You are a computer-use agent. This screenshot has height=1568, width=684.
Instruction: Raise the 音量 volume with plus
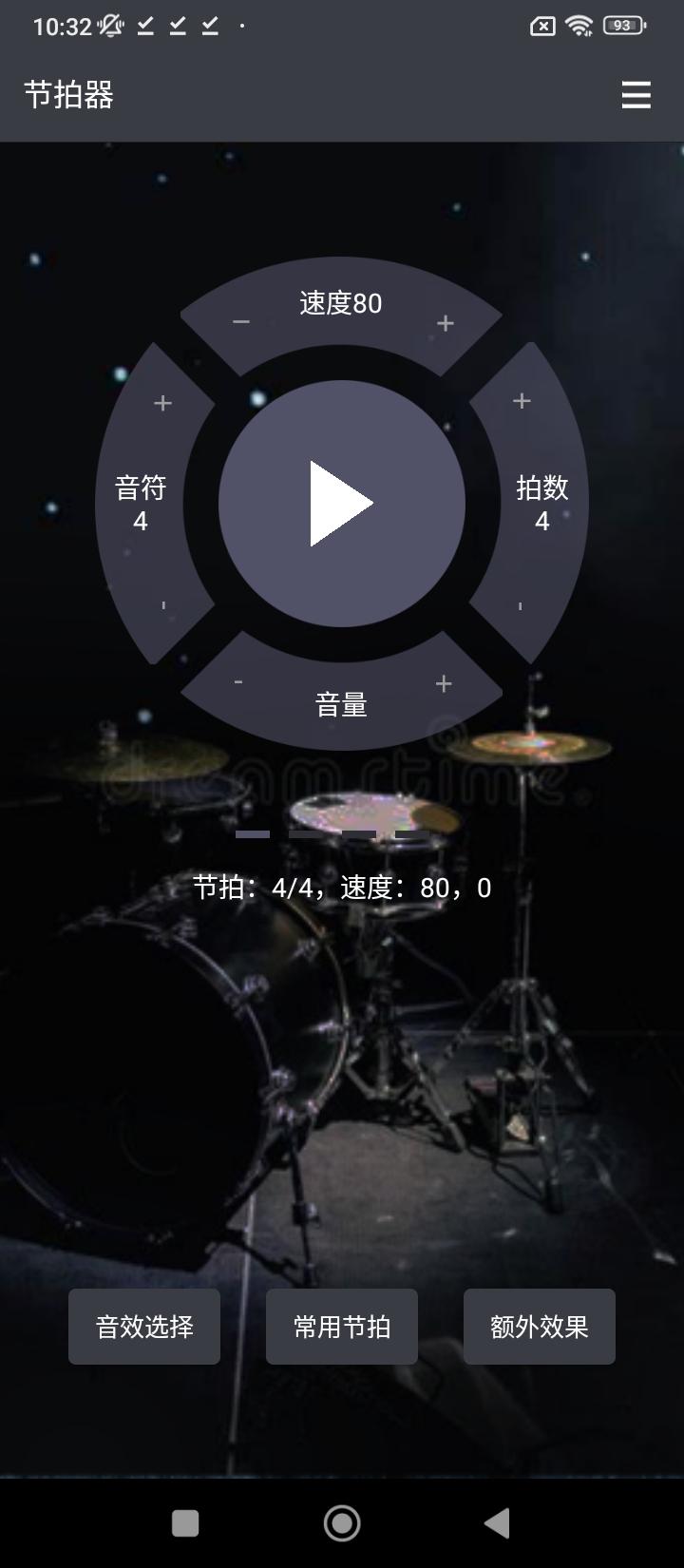click(x=443, y=682)
